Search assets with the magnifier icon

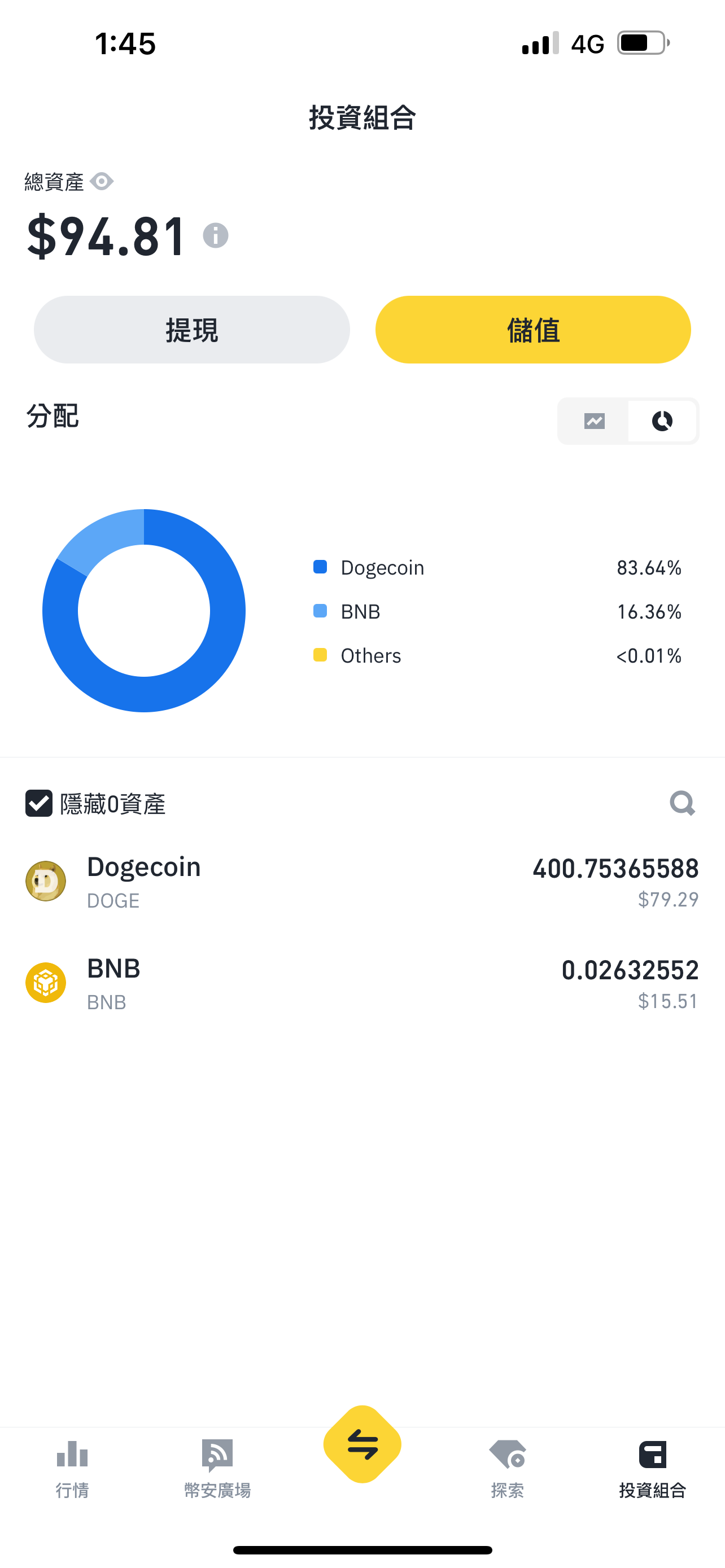click(x=682, y=804)
